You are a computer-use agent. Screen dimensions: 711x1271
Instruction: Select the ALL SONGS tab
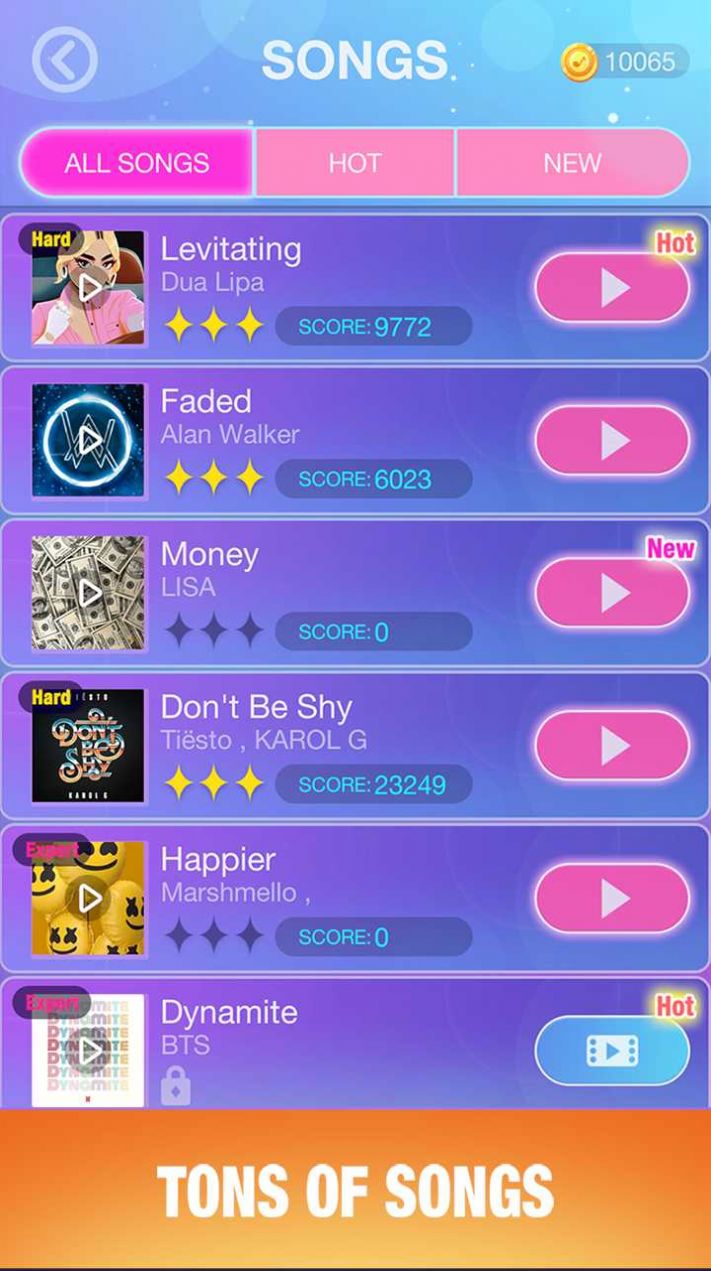pyautogui.click(x=137, y=163)
